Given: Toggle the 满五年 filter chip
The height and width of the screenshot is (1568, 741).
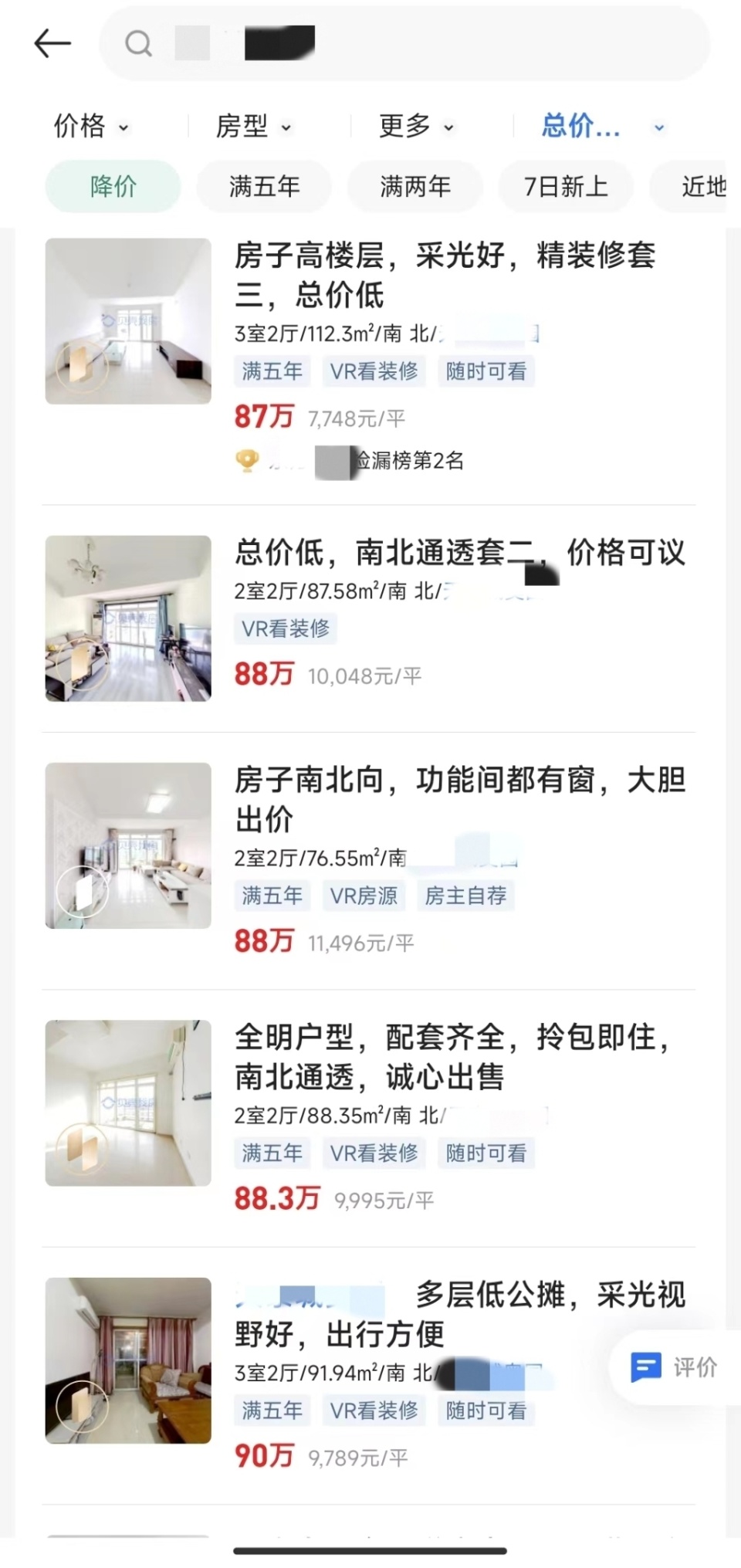Looking at the screenshot, I should point(263,185).
